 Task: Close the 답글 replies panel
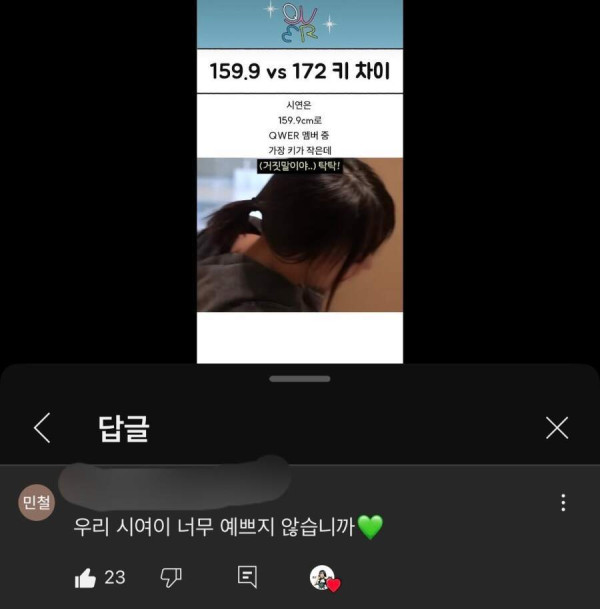[x=557, y=428]
